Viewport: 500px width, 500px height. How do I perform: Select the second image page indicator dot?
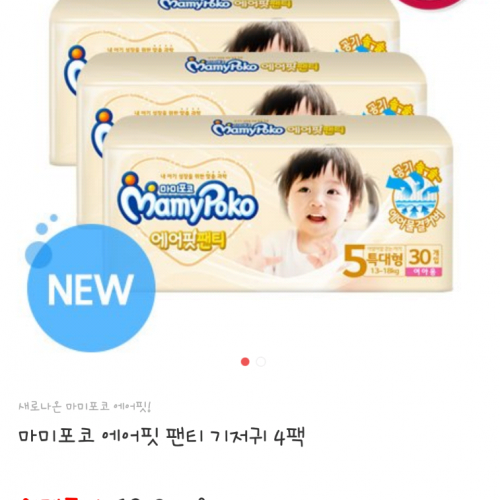coord(261,362)
